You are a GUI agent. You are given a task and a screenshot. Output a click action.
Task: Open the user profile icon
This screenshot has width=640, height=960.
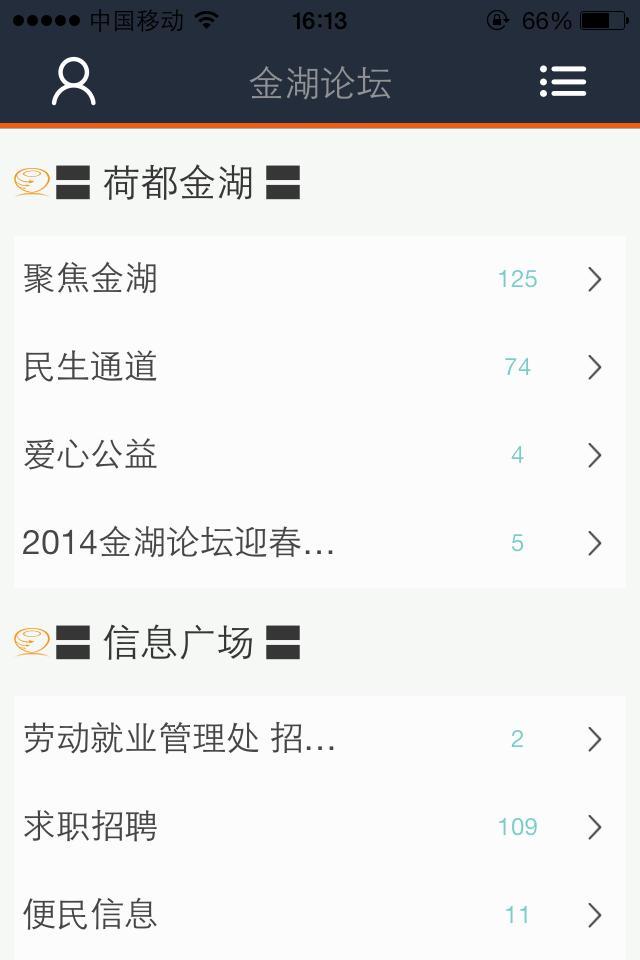click(x=73, y=82)
